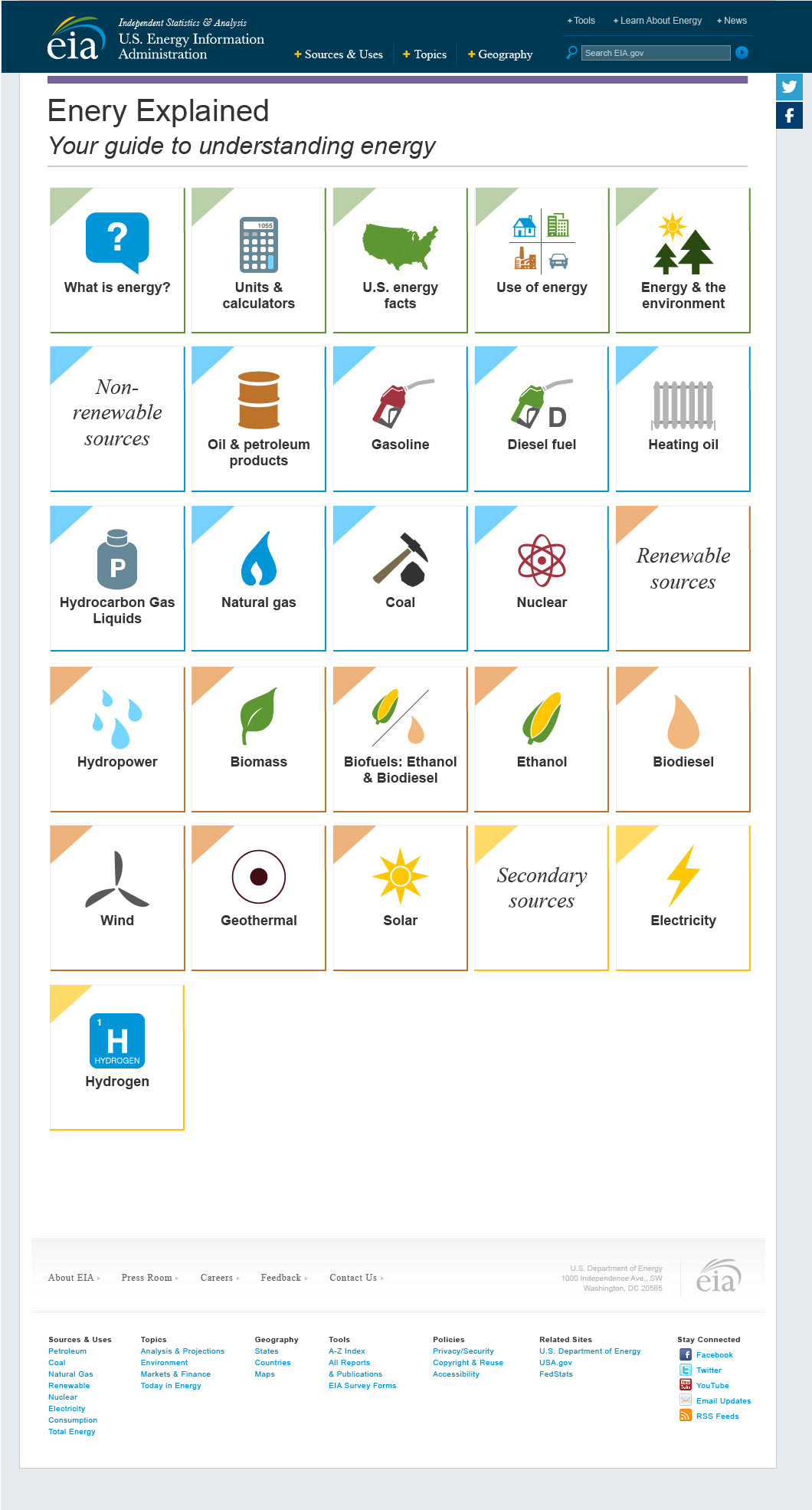Viewport: 812px width, 1510px height.
Task: Expand the Topics menu
Action: pos(425,54)
